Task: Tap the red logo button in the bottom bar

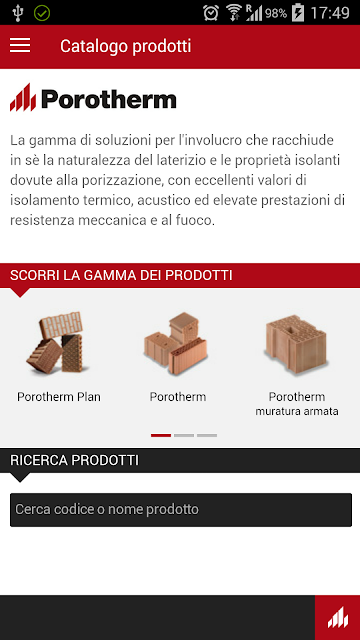Action: pyautogui.click(x=338, y=617)
